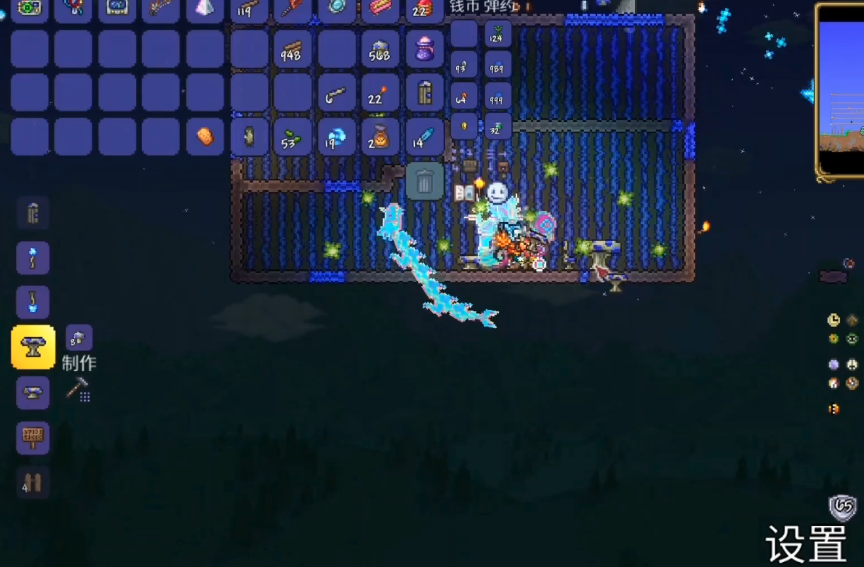Image resolution: width=864 pixels, height=567 pixels.
Task: Select the stack of 53 seeds
Action: coord(293,136)
